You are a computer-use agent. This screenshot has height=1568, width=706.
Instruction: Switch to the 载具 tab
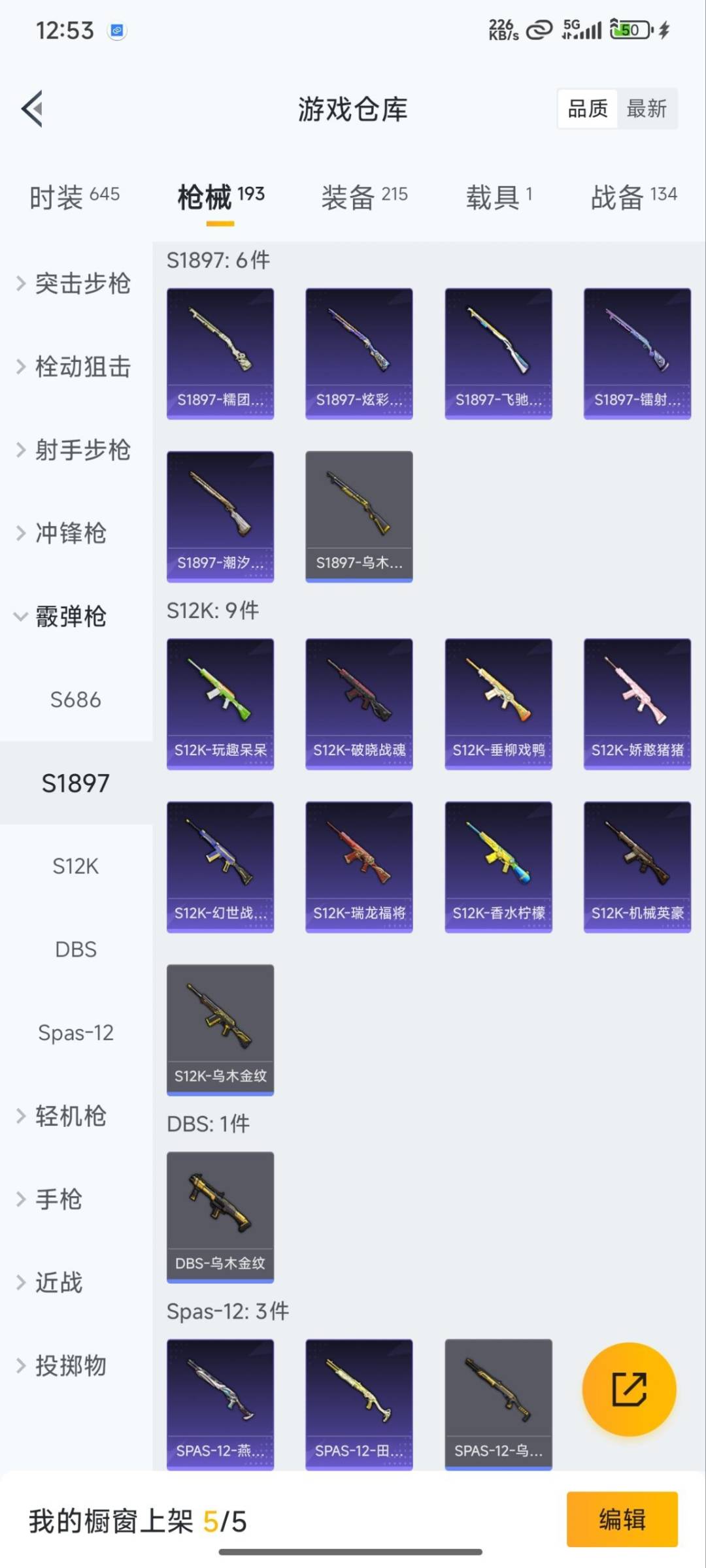click(x=499, y=197)
